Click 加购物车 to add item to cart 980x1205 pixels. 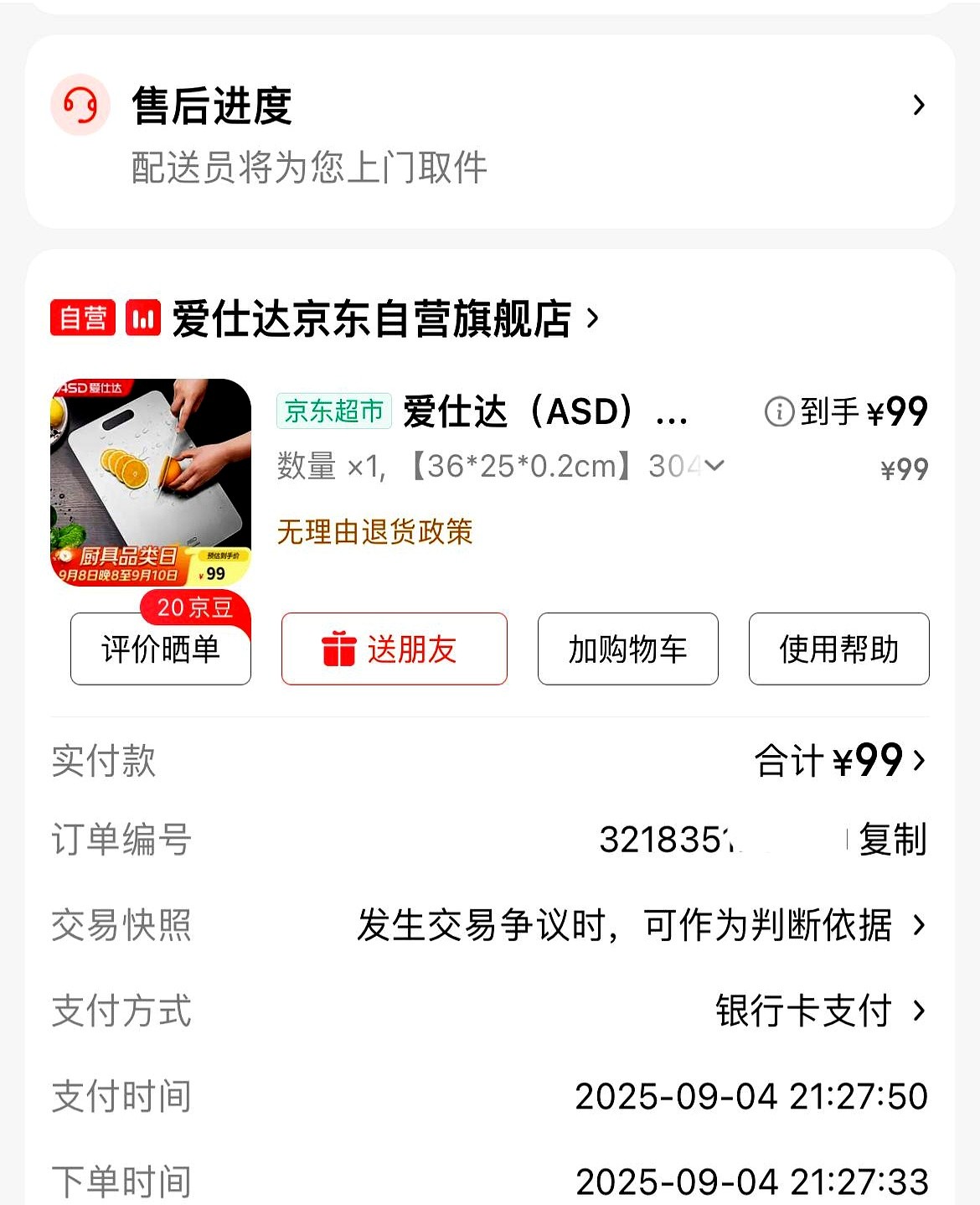click(x=628, y=649)
